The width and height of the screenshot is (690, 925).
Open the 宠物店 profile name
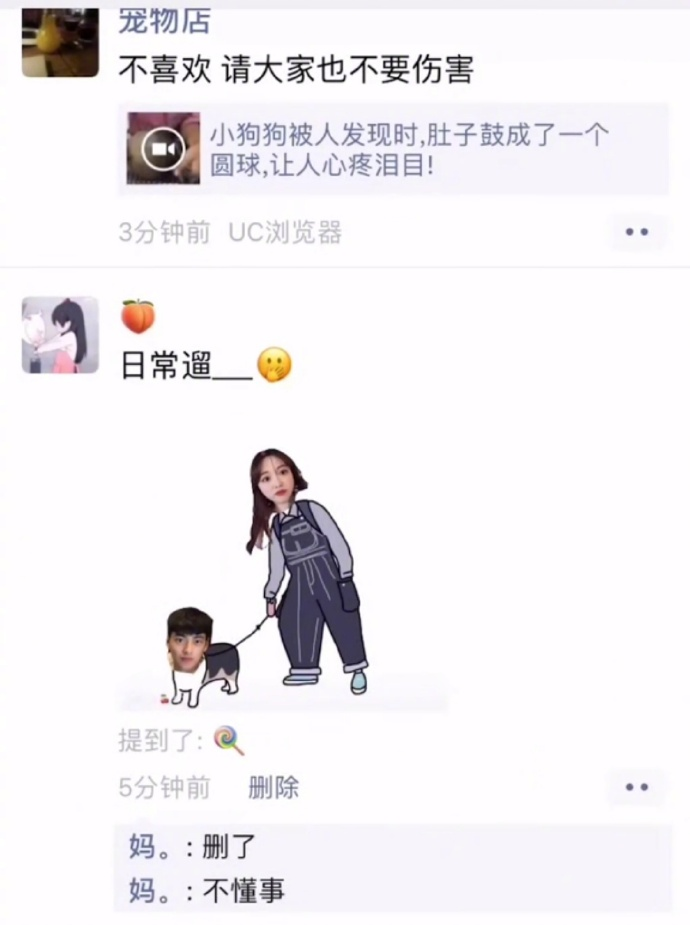pos(164,20)
